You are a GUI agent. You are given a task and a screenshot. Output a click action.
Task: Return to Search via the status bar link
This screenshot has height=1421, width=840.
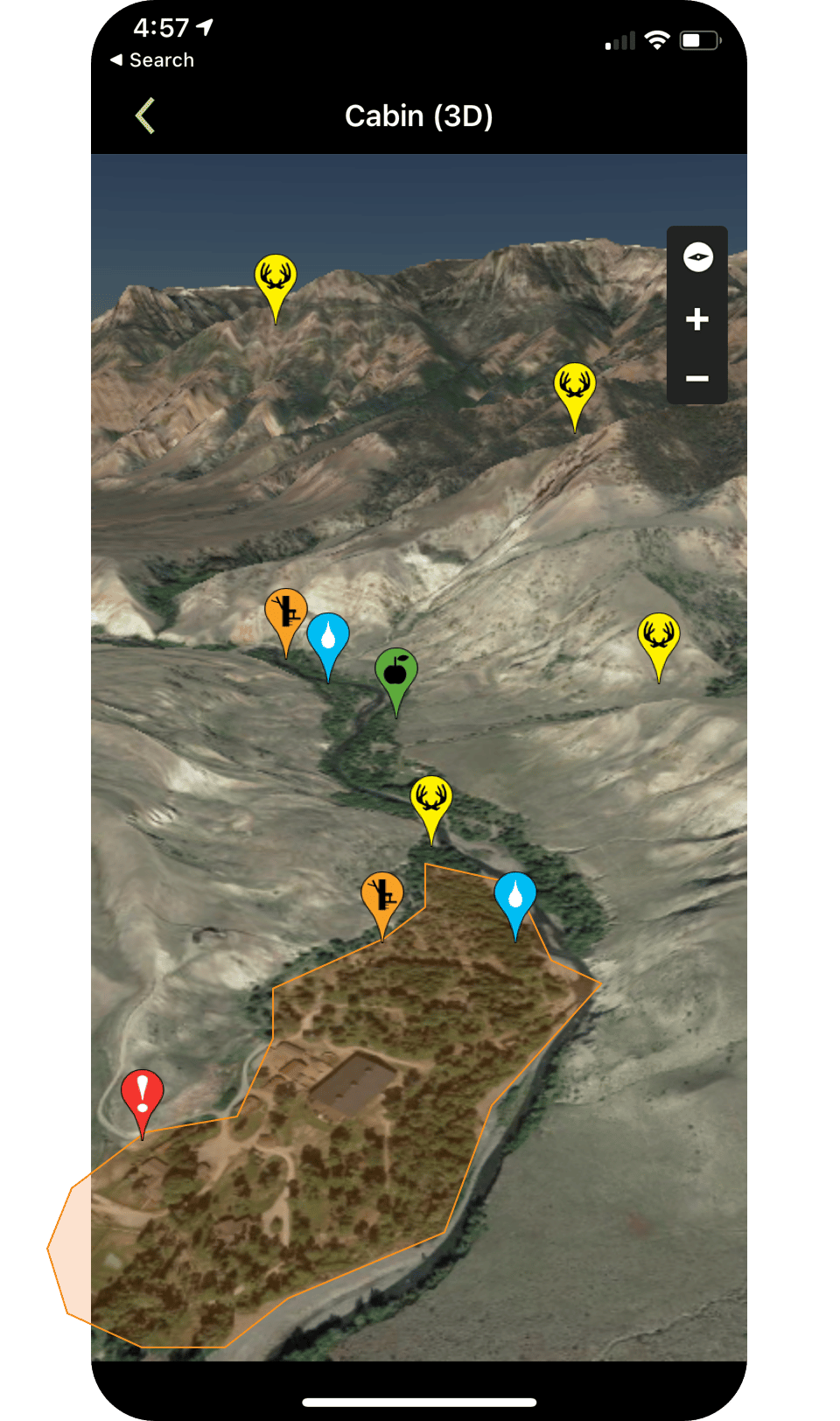[152, 60]
